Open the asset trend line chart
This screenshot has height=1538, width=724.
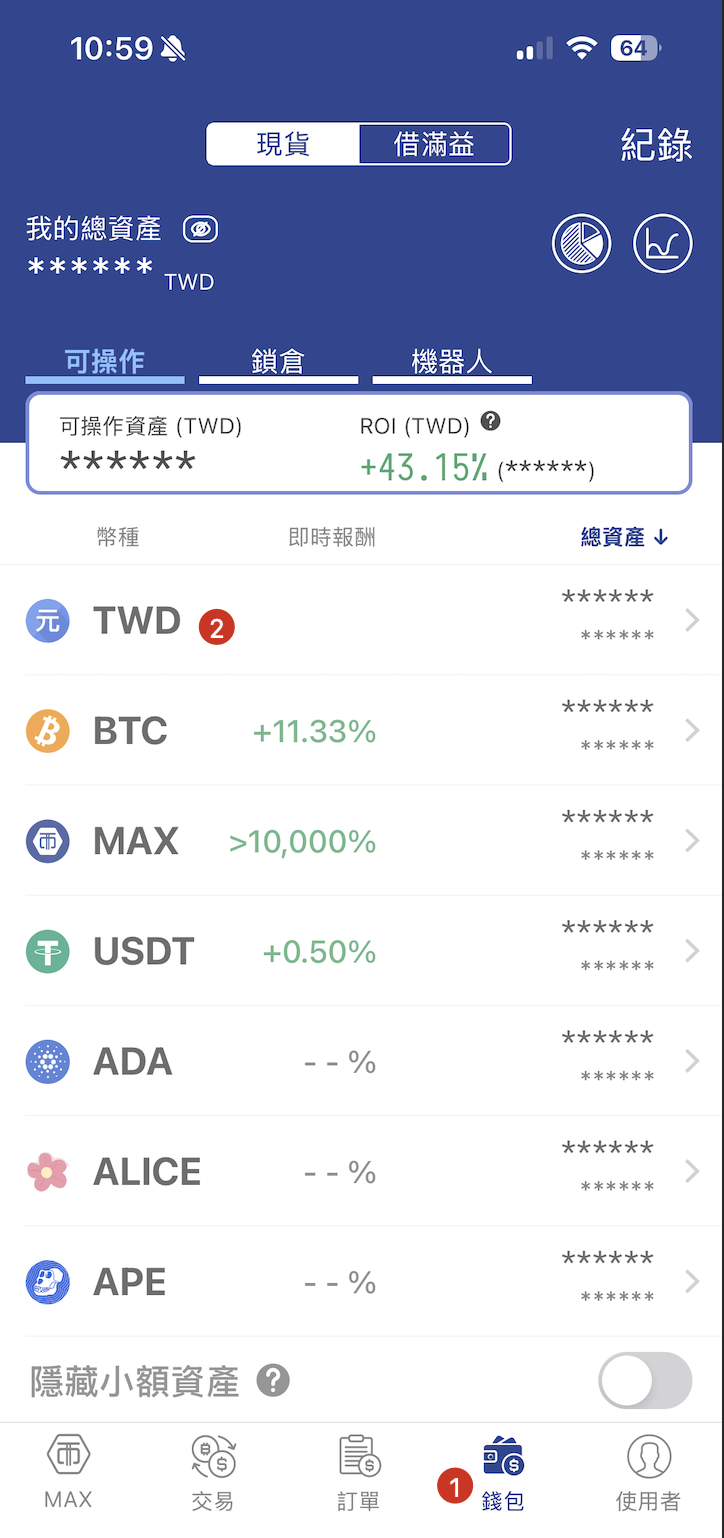coord(663,243)
